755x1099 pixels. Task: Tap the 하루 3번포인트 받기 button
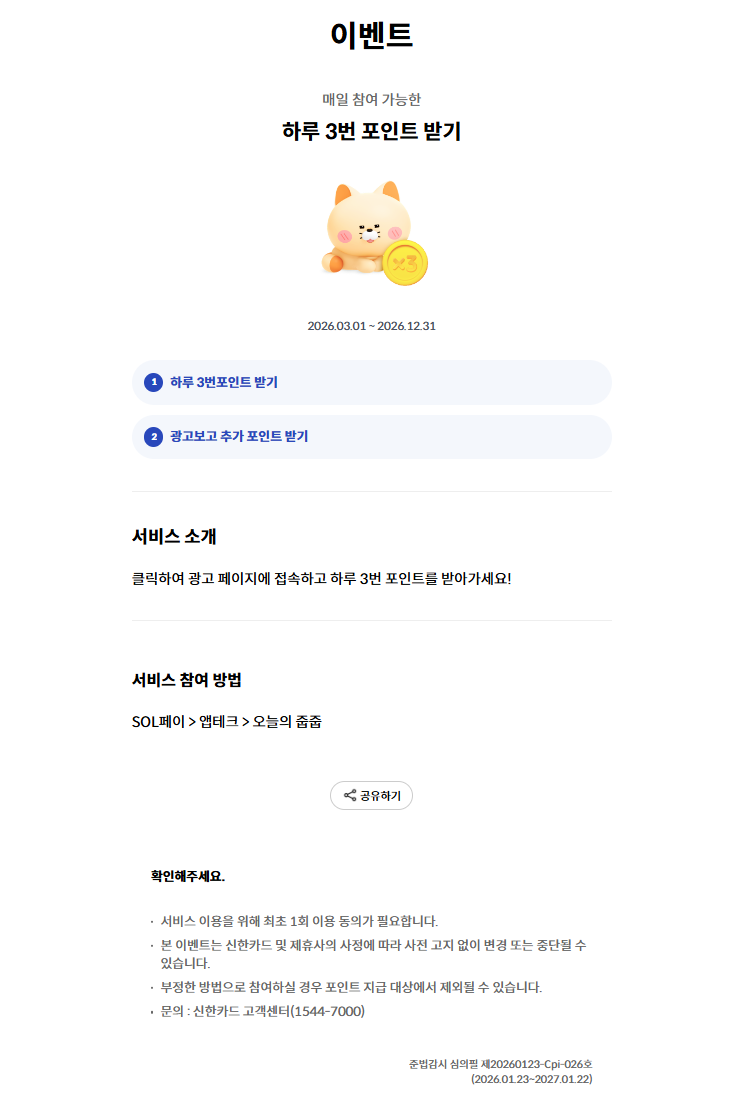click(x=371, y=382)
